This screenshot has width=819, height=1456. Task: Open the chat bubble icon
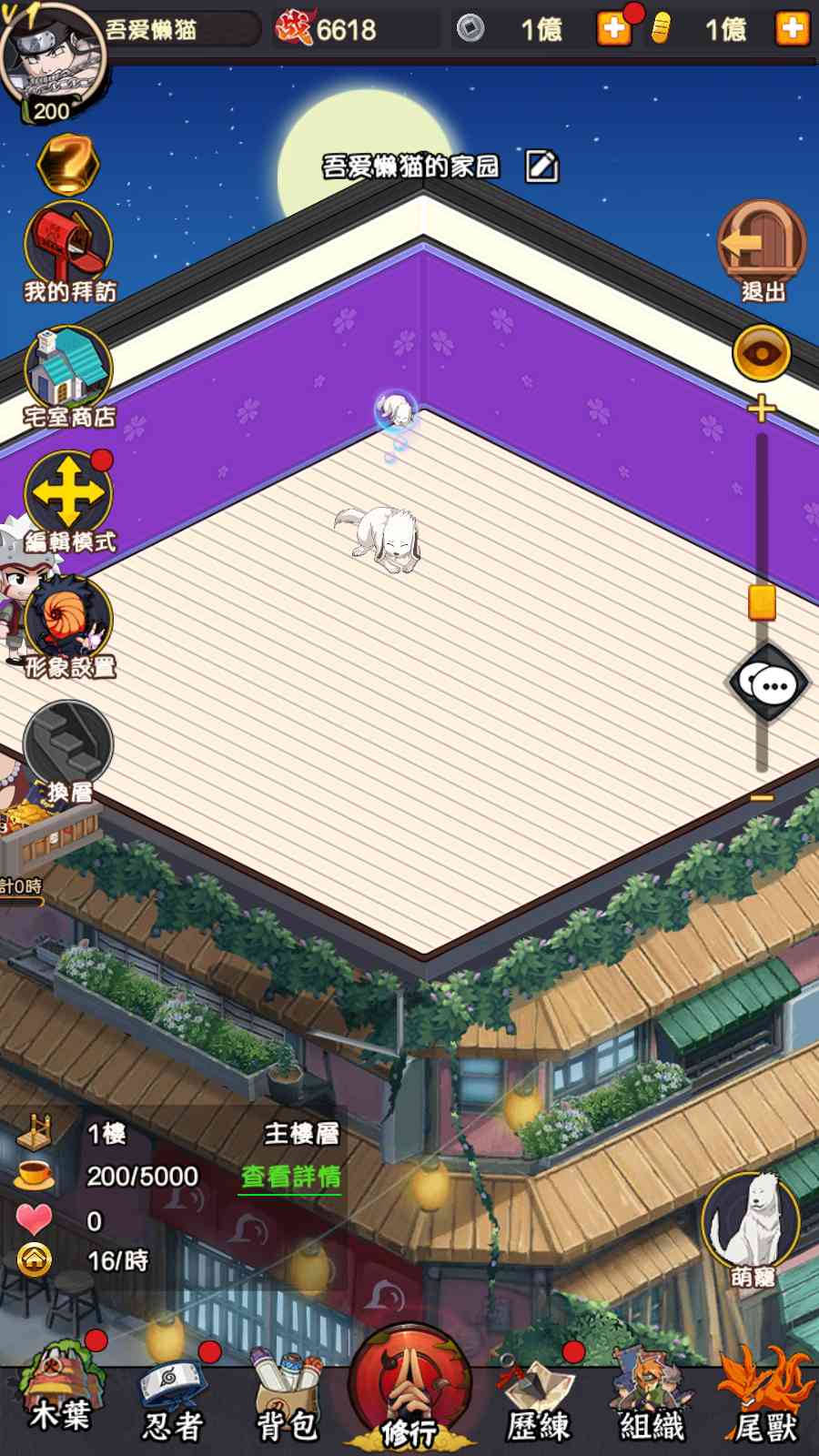pyautogui.click(x=769, y=684)
